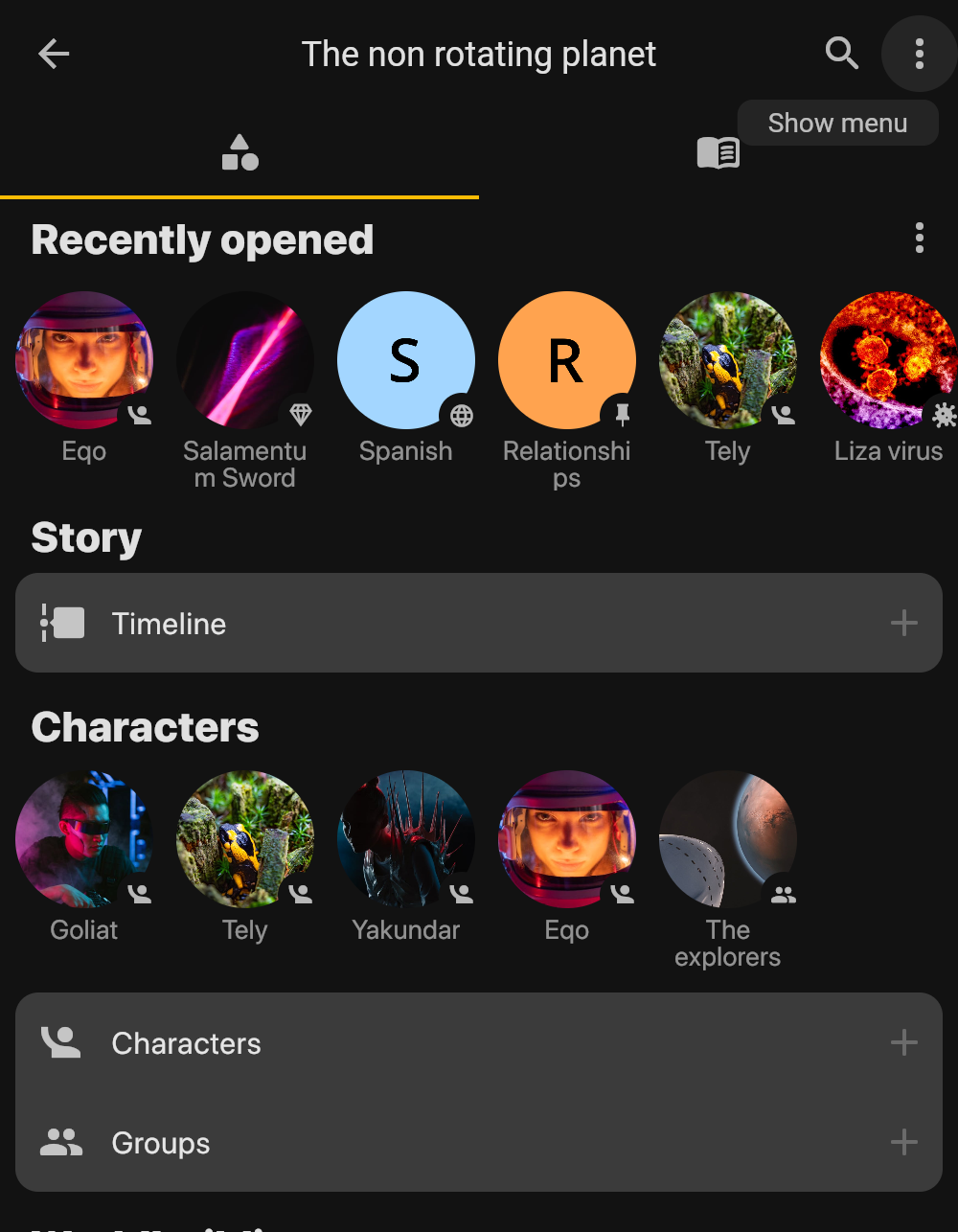
Task: Go back using the arrow
Action: 54,54
